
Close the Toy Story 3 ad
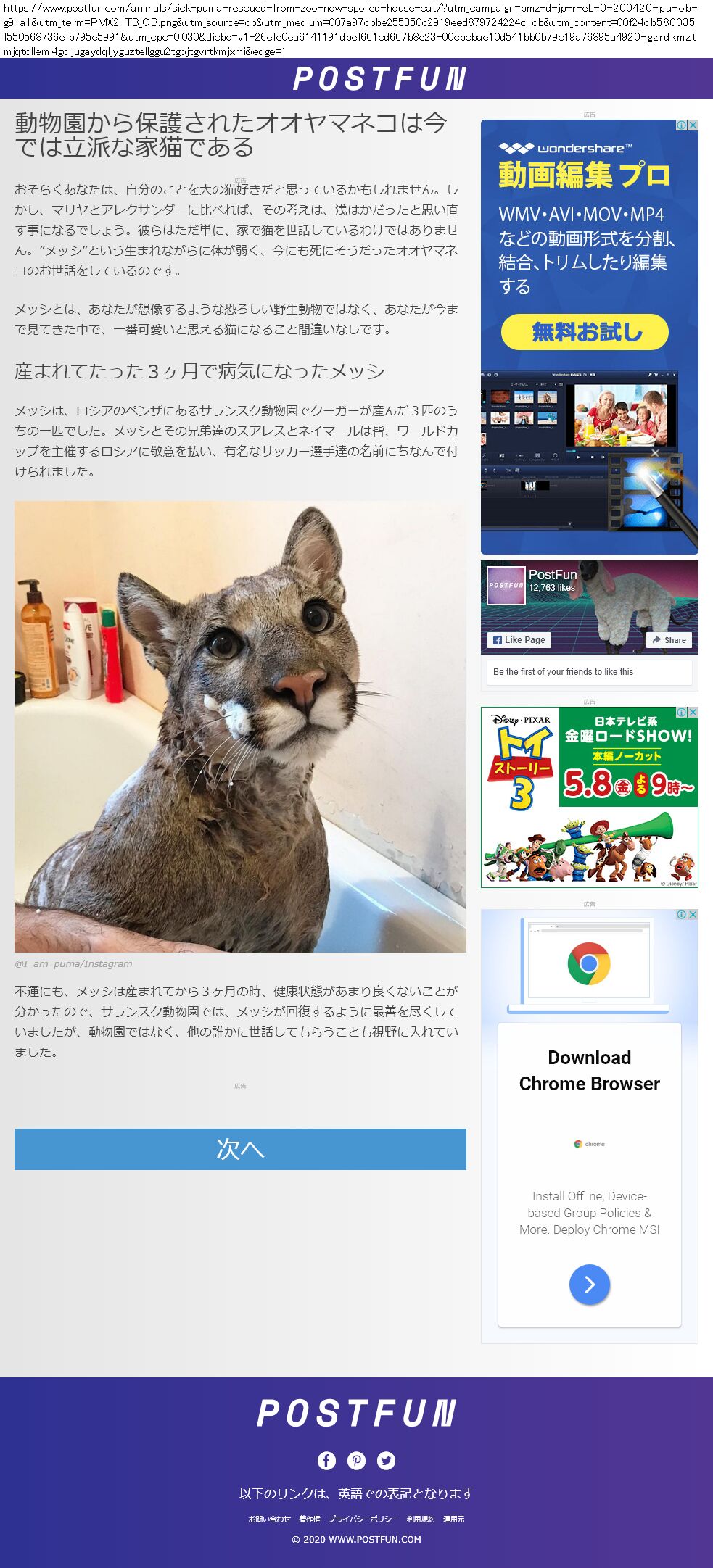(x=693, y=712)
